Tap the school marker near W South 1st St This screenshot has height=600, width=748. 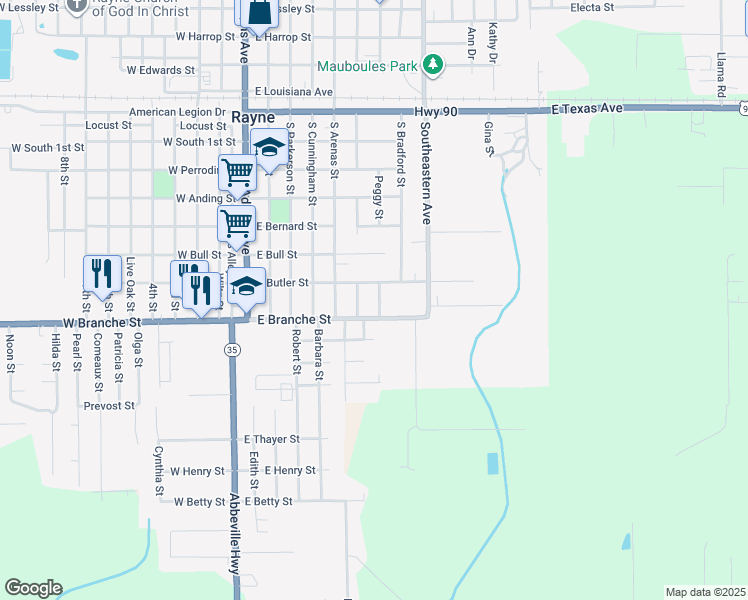(x=270, y=148)
